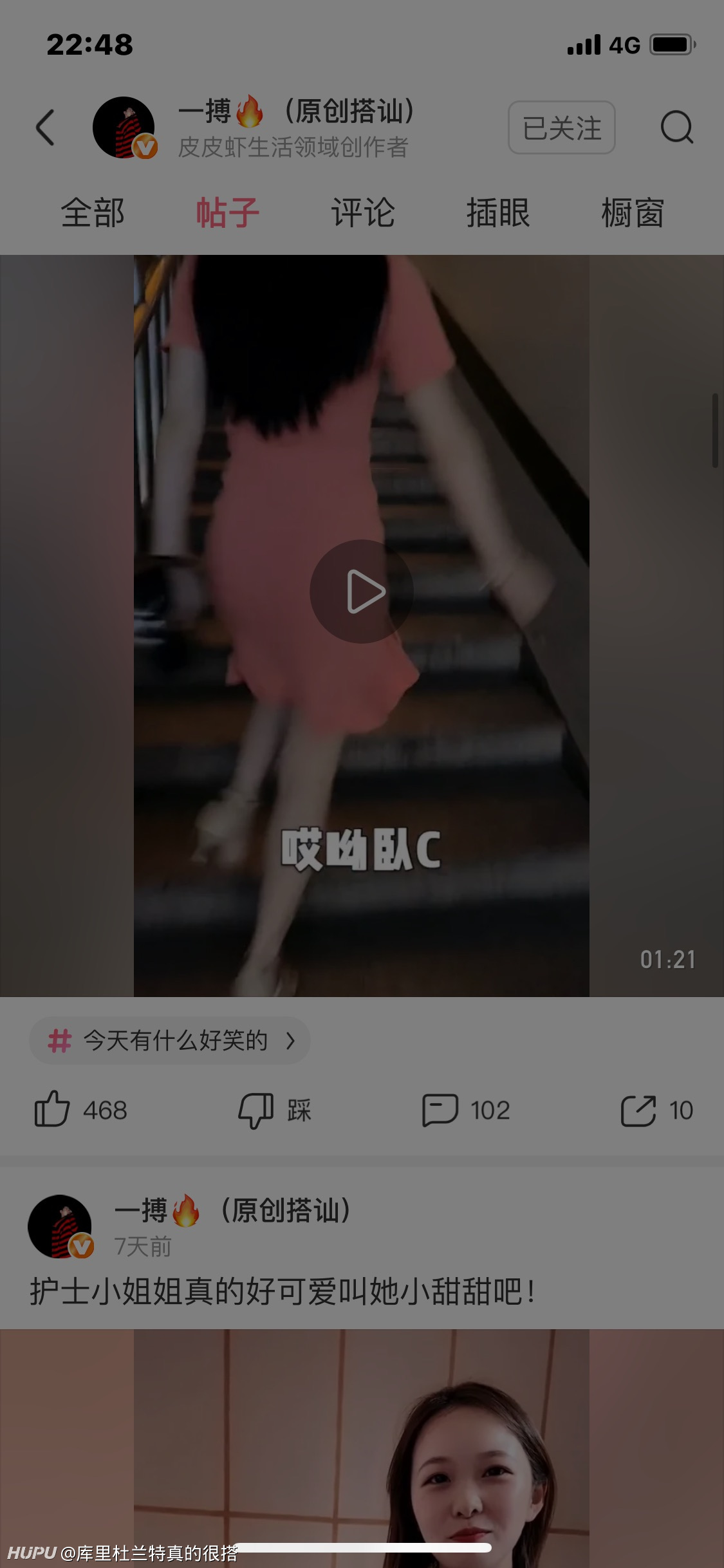Share the post with 10 shares

[x=656, y=1110]
